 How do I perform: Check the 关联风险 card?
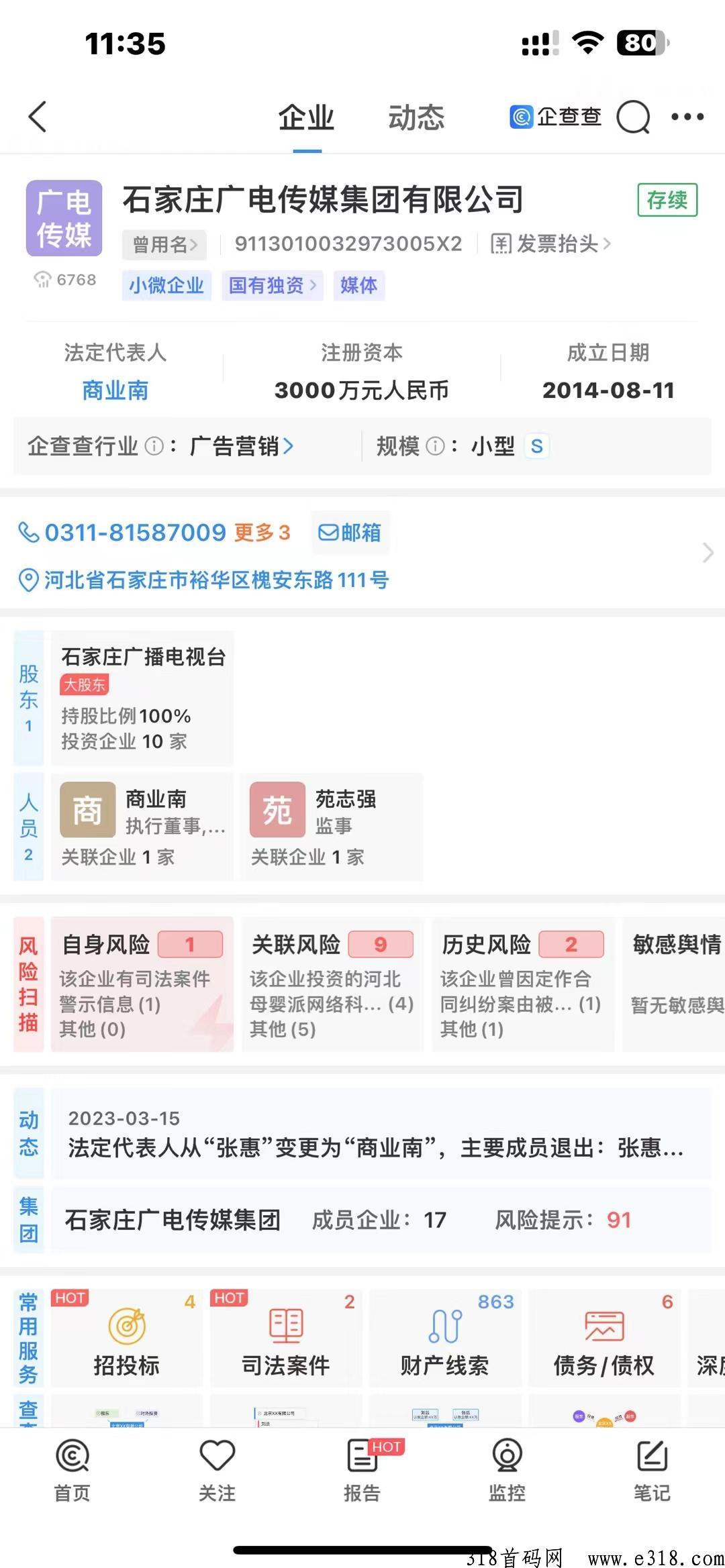[332, 984]
